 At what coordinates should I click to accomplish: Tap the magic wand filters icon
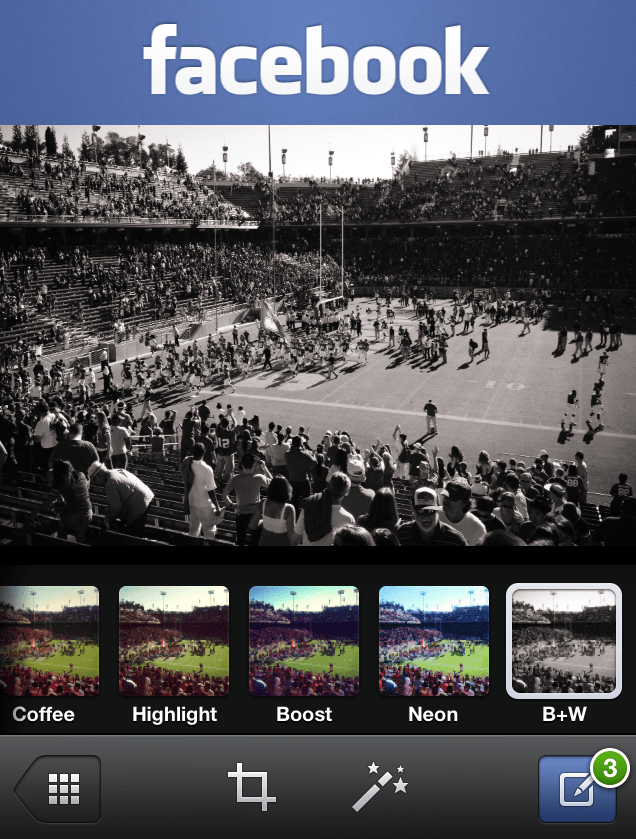[x=380, y=785]
